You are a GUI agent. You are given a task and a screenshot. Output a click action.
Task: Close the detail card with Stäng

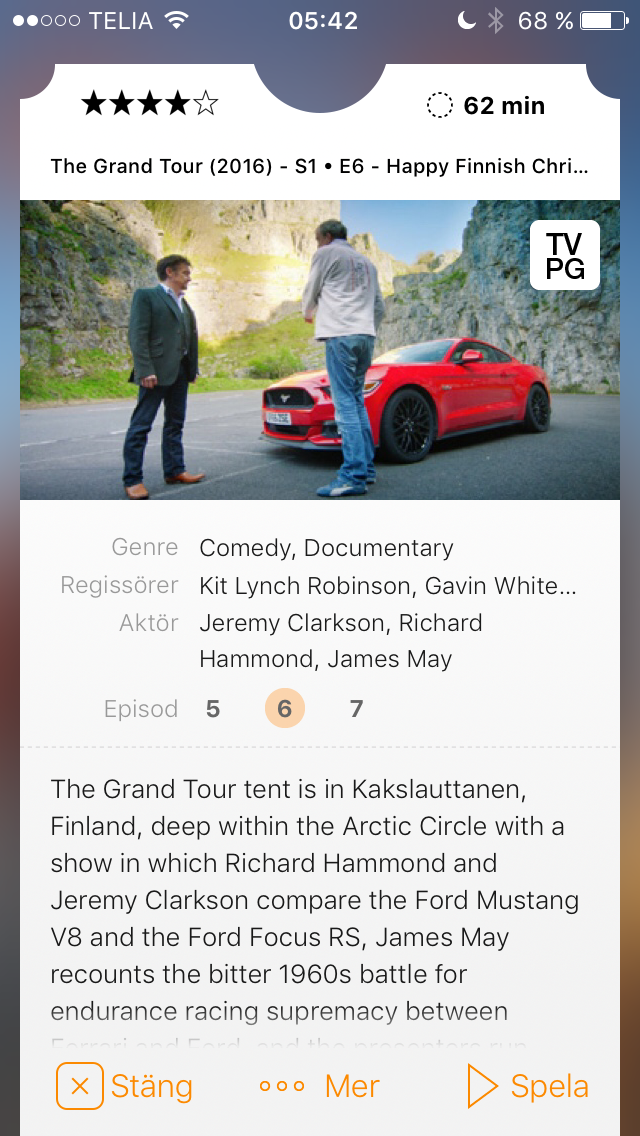[x=125, y=1086]
